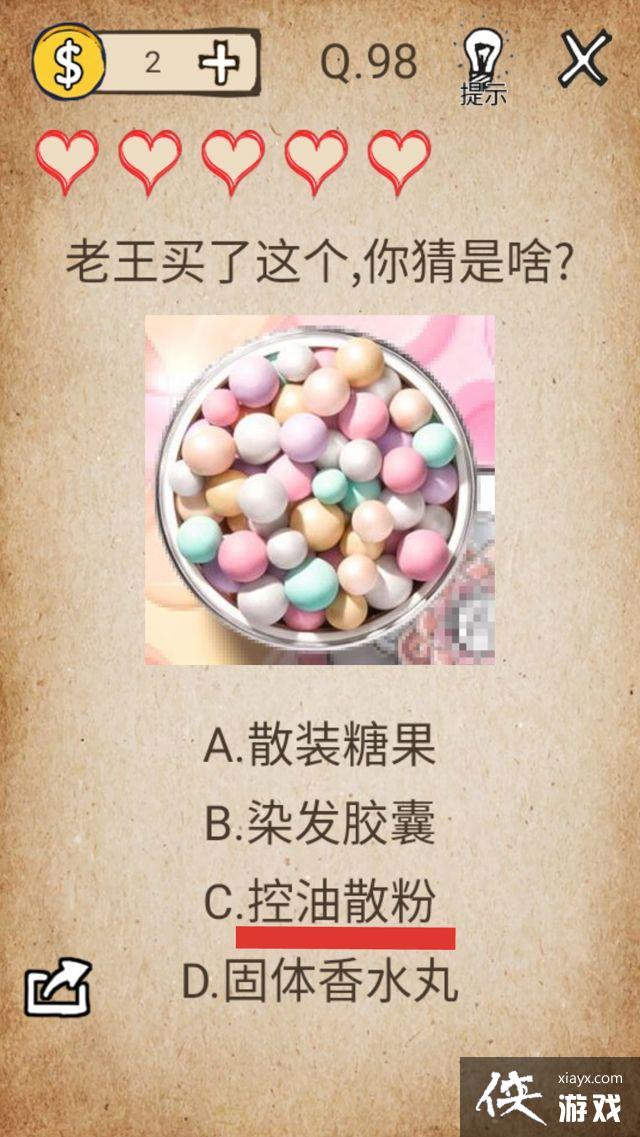
Task: Share this question
Action: coord(58,988)
